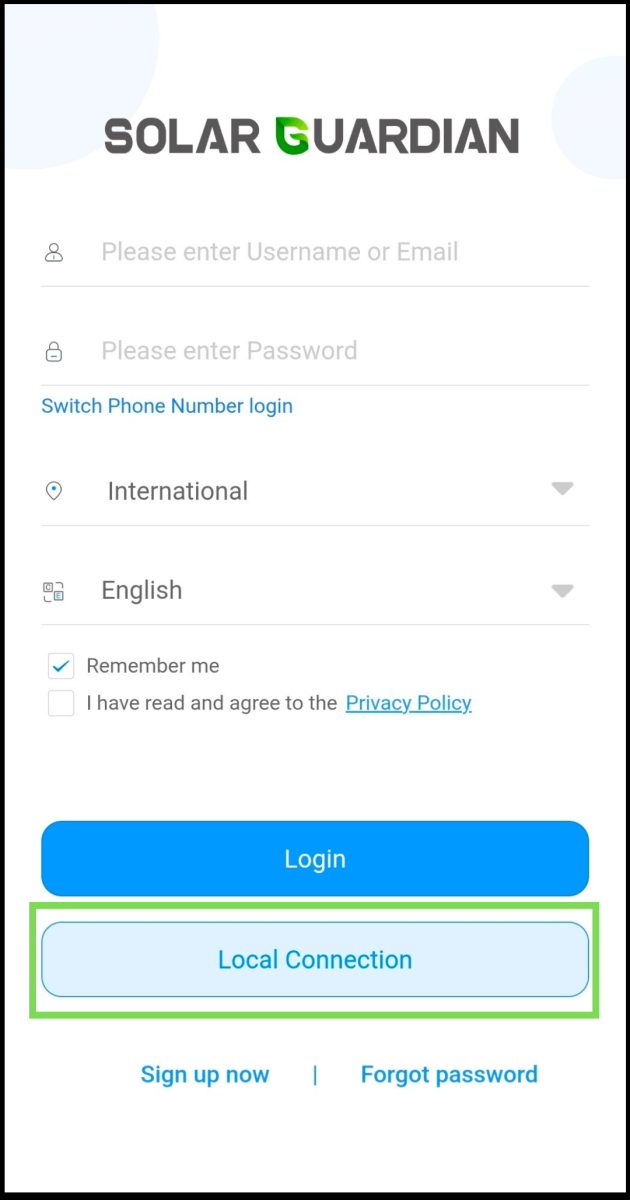Open Forgot password

449,1075
